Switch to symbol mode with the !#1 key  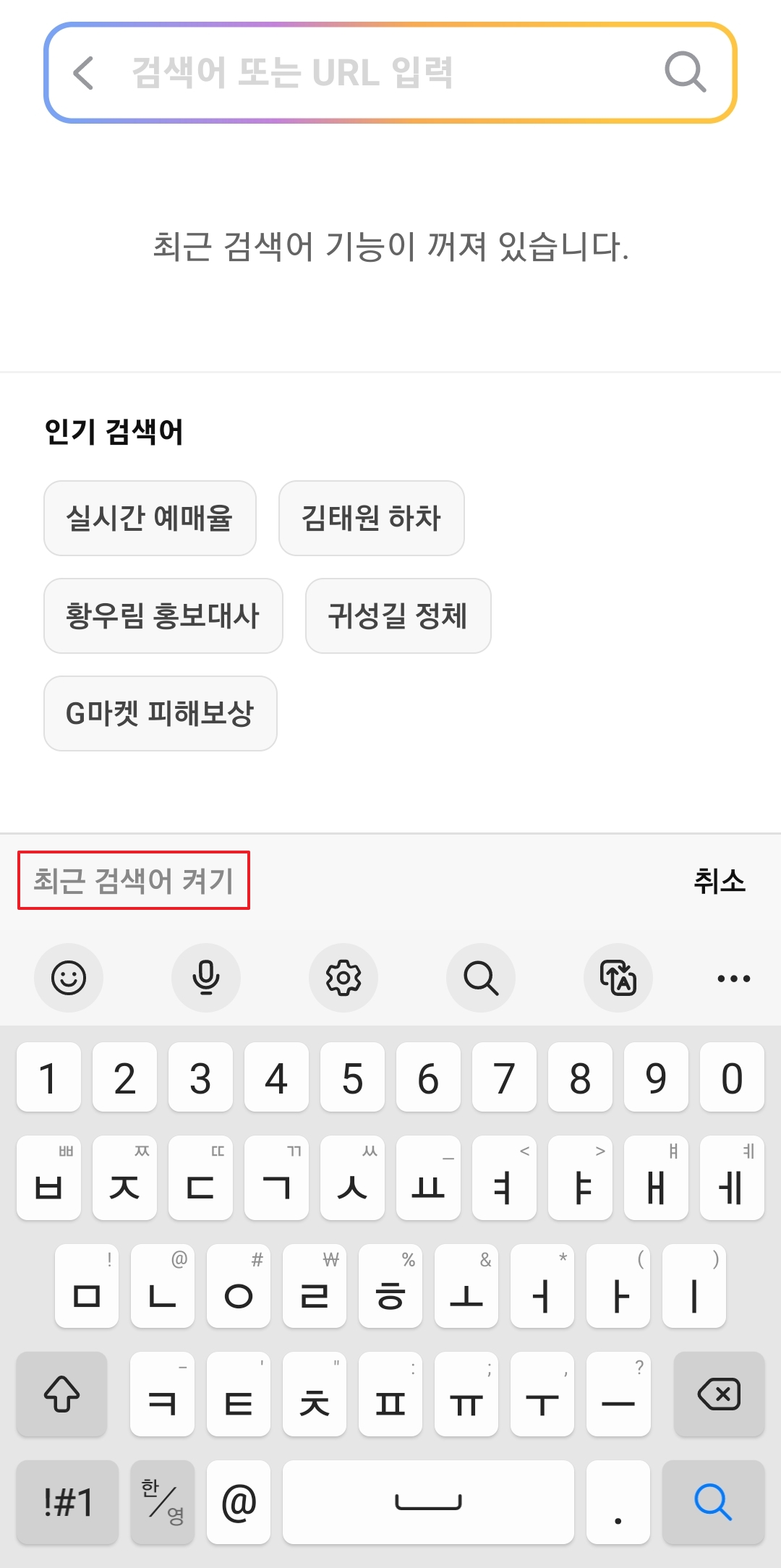(x=67, y=1502)
